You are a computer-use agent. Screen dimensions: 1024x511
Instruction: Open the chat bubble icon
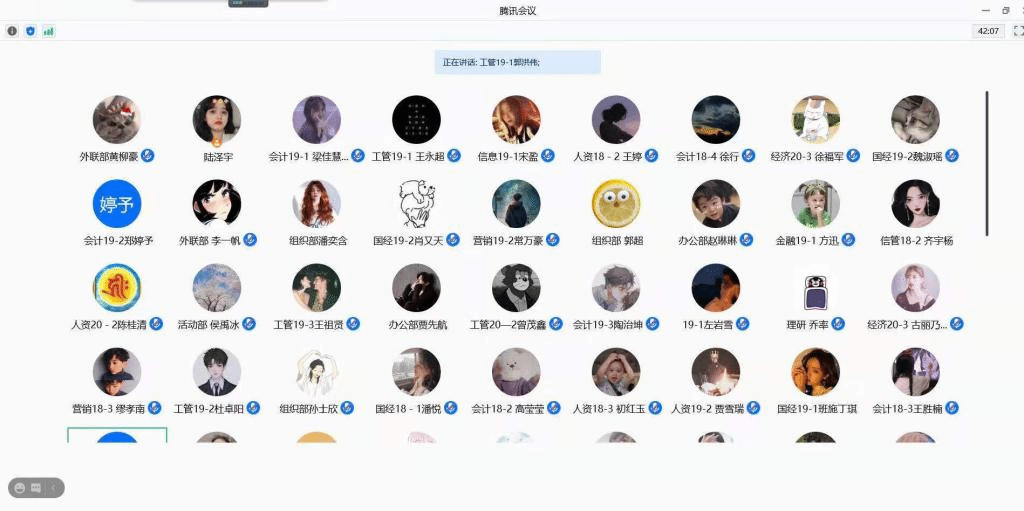click(36, 488)
